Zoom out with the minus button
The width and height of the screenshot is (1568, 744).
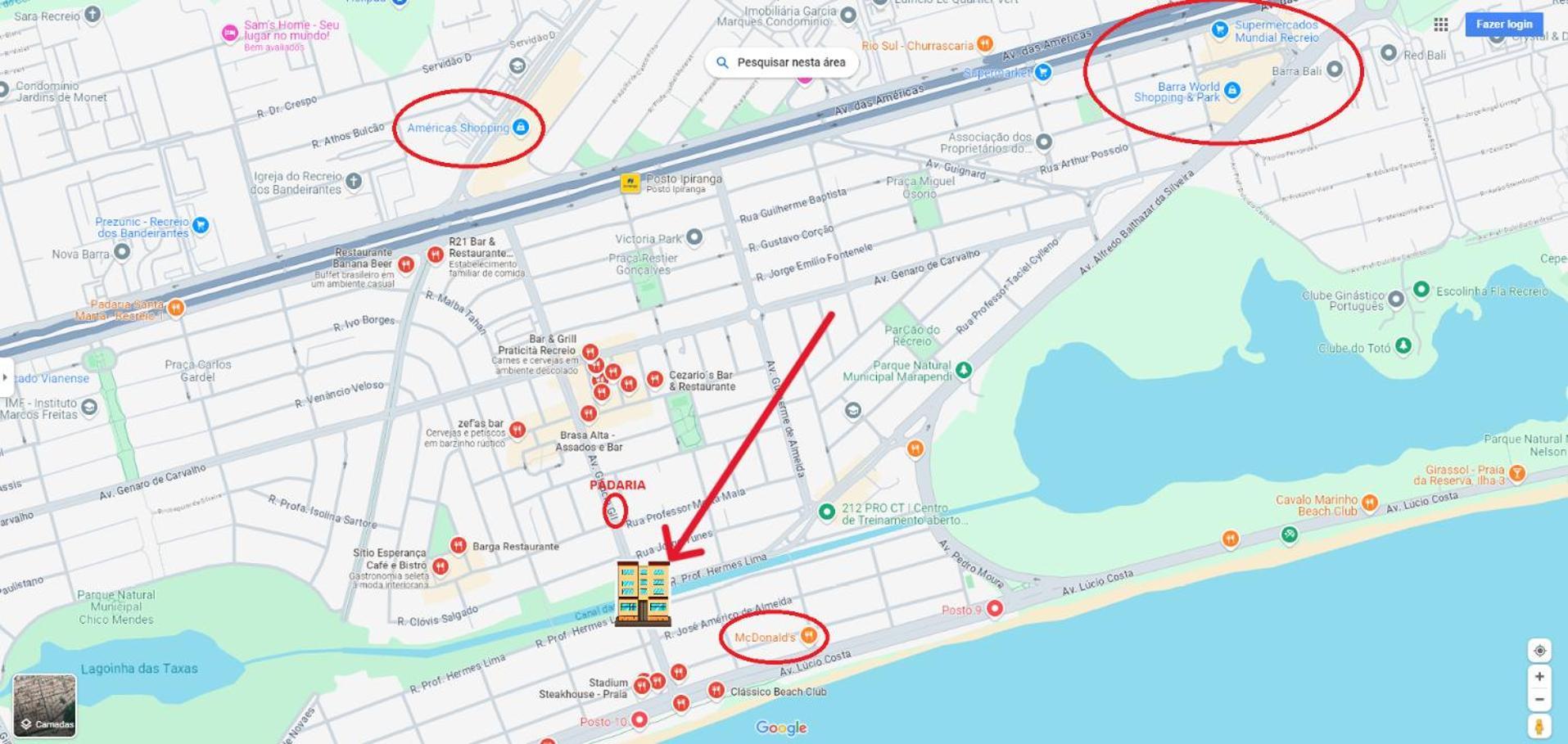coord(1539,700)
